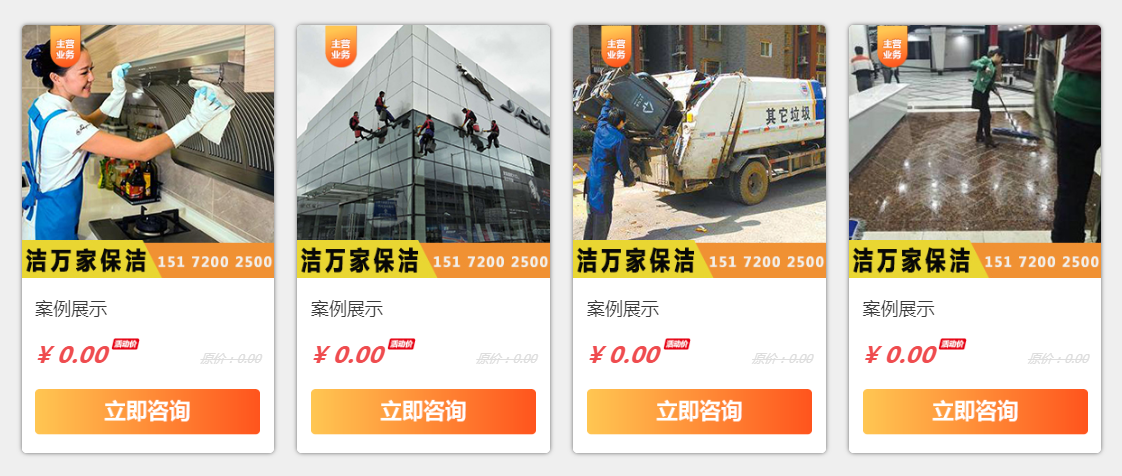
Task: Tap 立即咨询 on the garbage truck card
Action: click(699, 411)
